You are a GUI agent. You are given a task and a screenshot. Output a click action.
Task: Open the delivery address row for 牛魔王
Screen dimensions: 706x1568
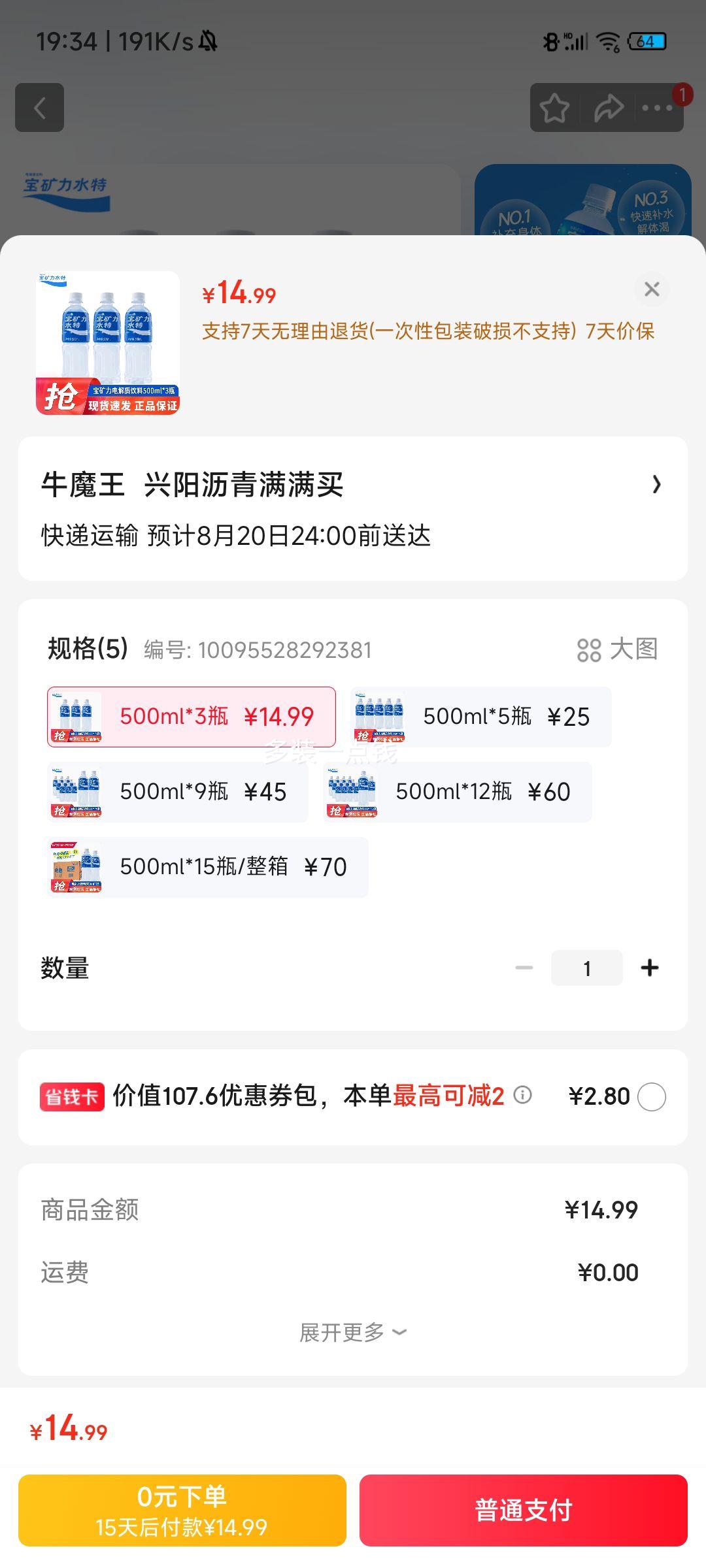353,509
